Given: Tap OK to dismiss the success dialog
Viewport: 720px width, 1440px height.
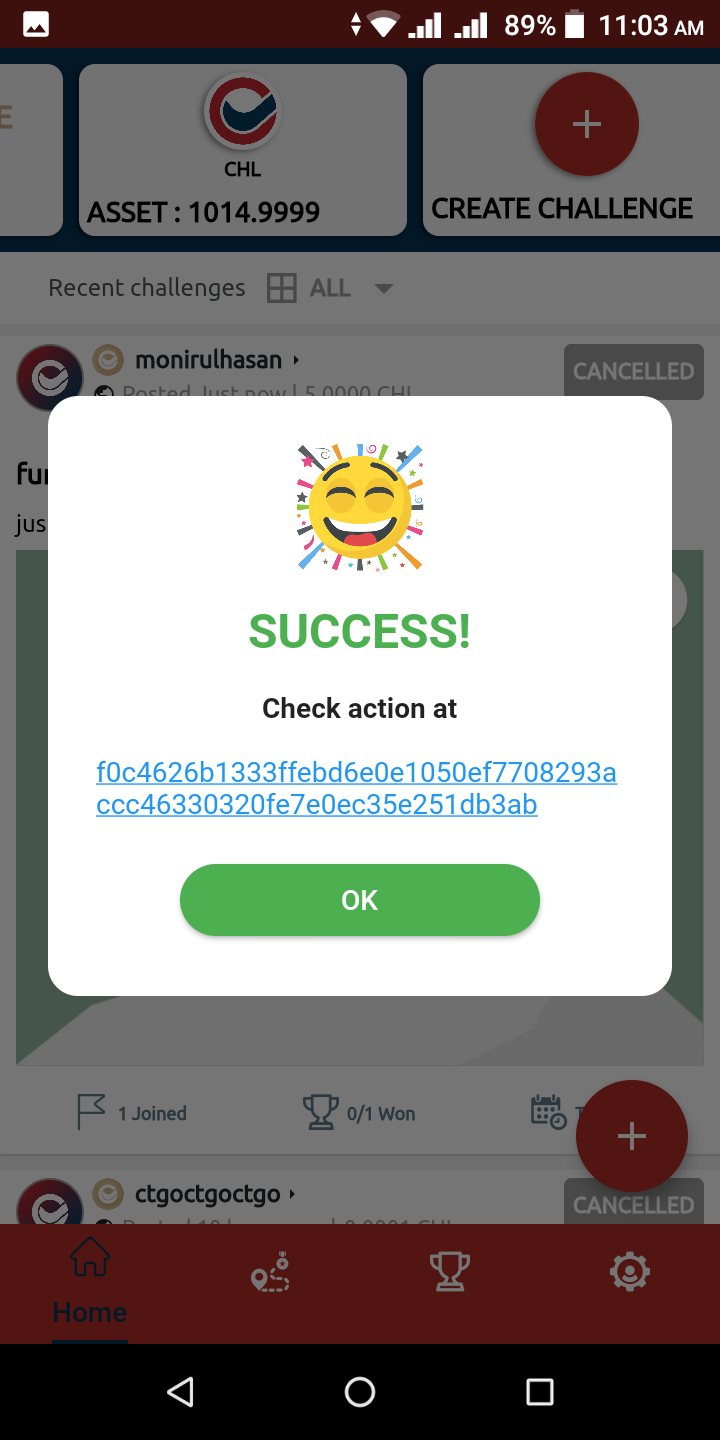Looking at the screenshot, I should 360,900.
